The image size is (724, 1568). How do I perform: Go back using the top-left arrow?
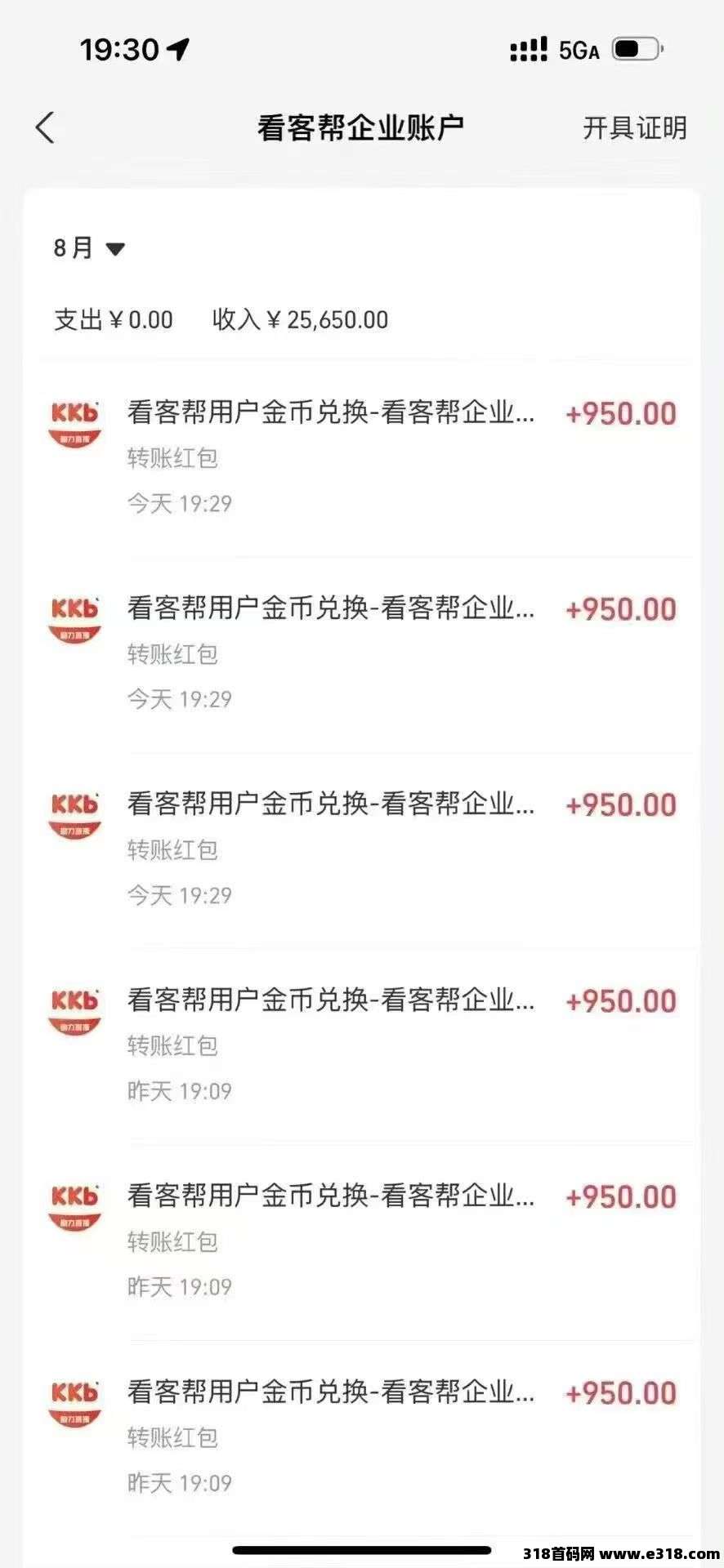45,128
